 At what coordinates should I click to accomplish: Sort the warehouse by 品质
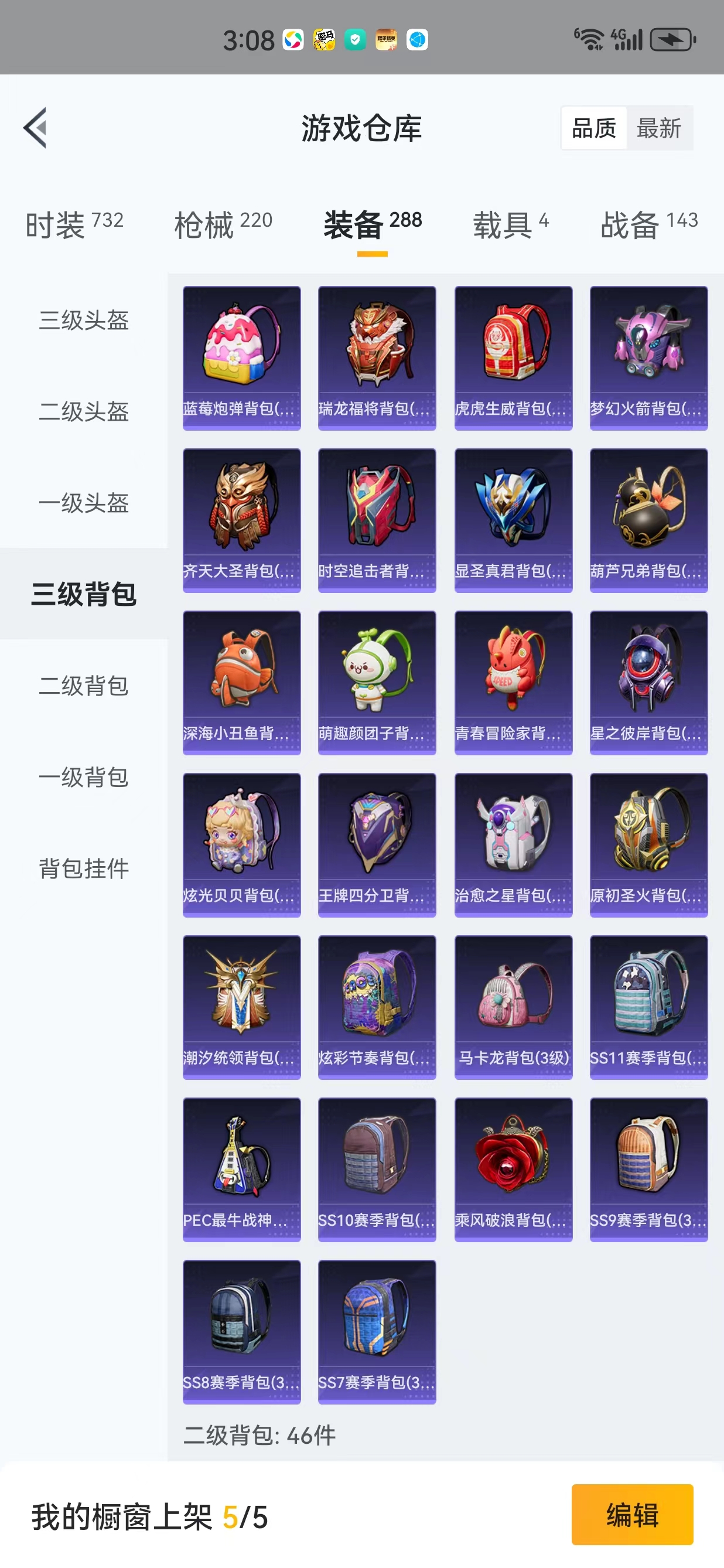[594, 128]
